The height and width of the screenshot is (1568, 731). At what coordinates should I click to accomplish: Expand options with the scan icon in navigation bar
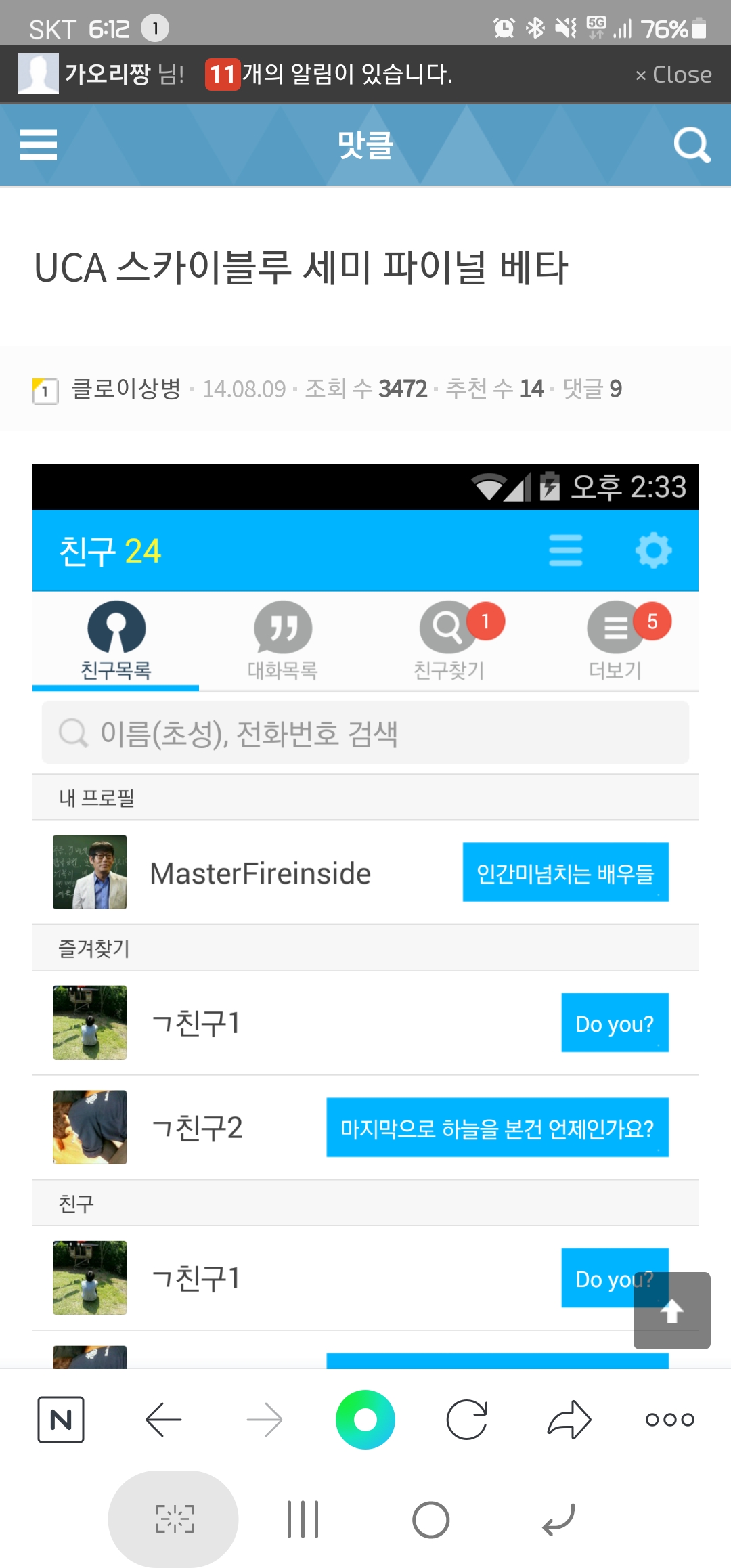coord(173,1519)
